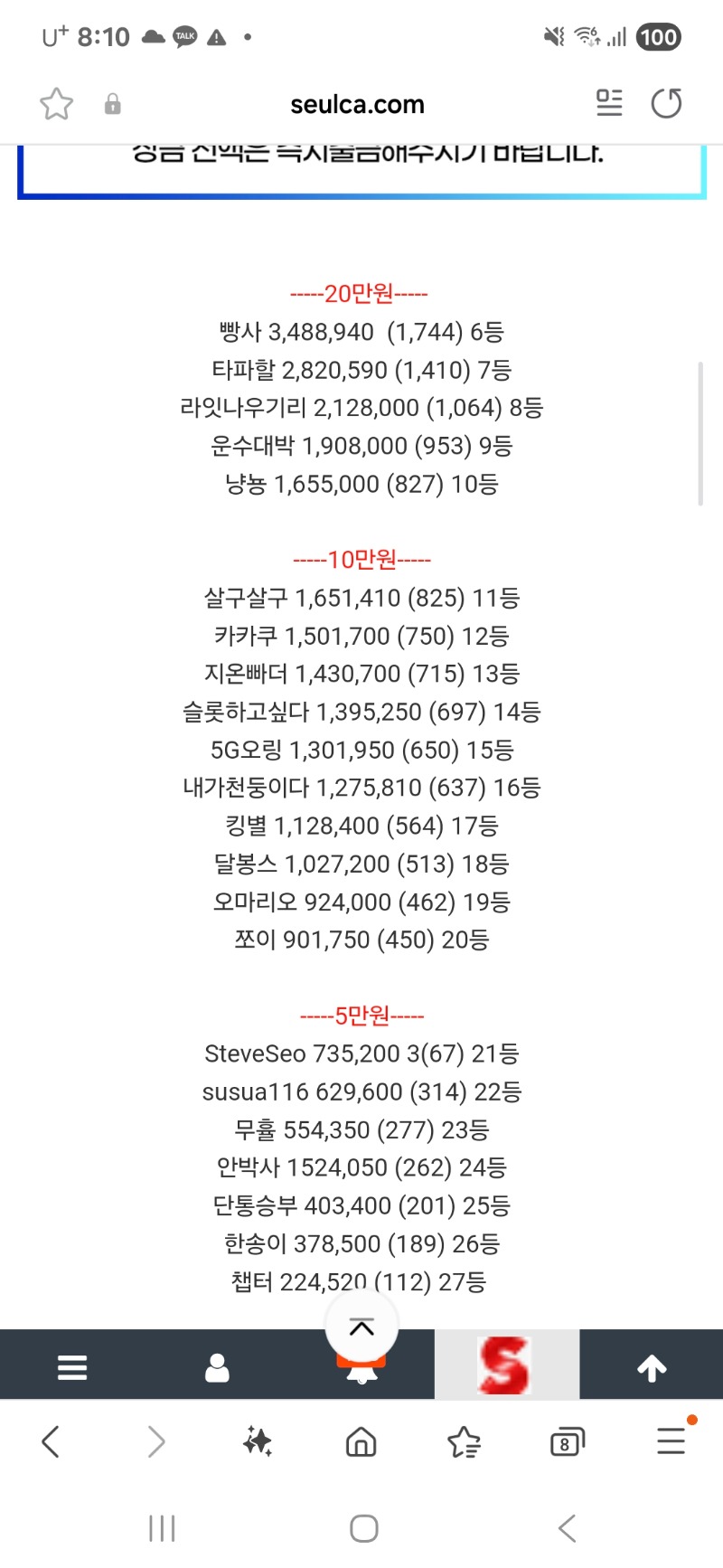This screenshot has height=1568, width=723.
Task: Go forward to the next page
Action: click(156, 1441)
